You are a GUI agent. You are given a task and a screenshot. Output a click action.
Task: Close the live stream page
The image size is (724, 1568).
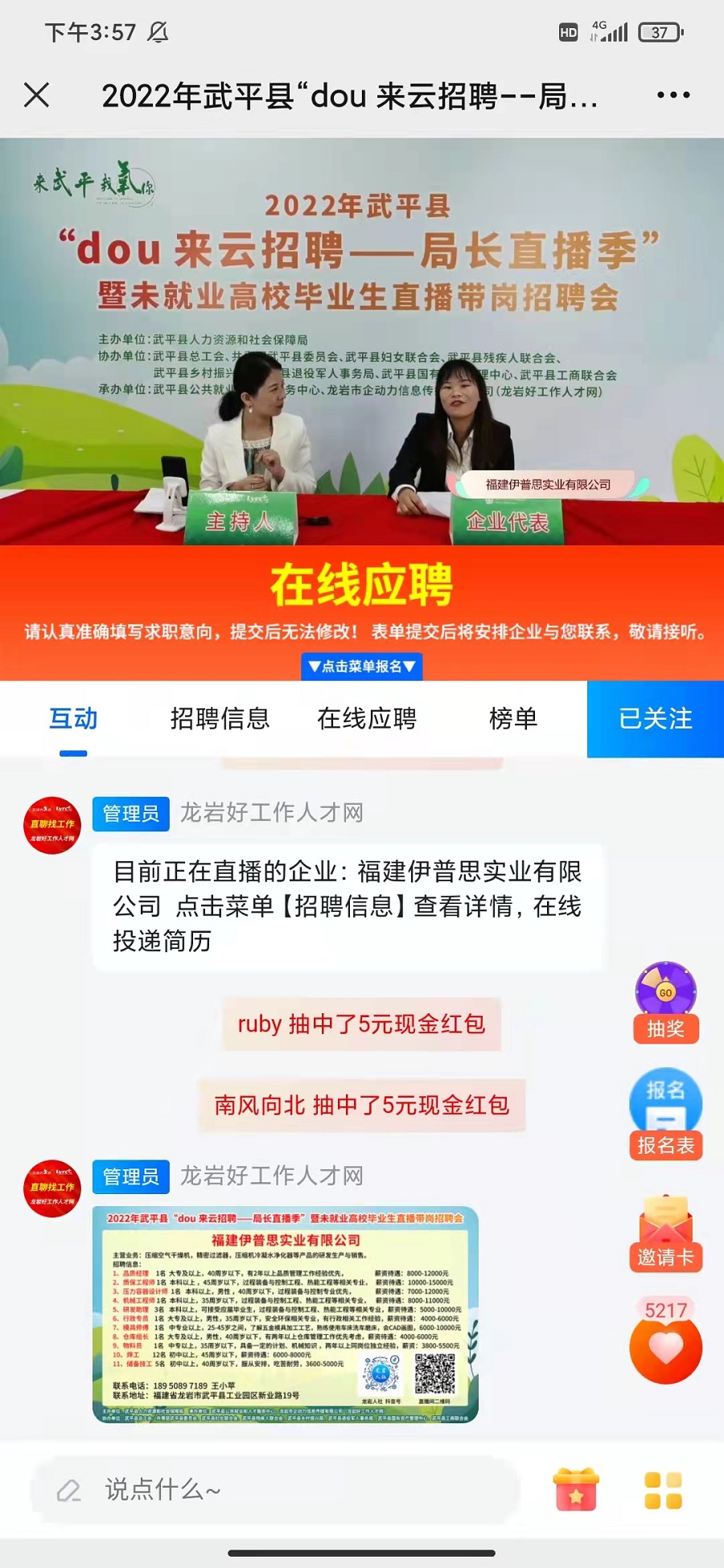coord(37,95)
